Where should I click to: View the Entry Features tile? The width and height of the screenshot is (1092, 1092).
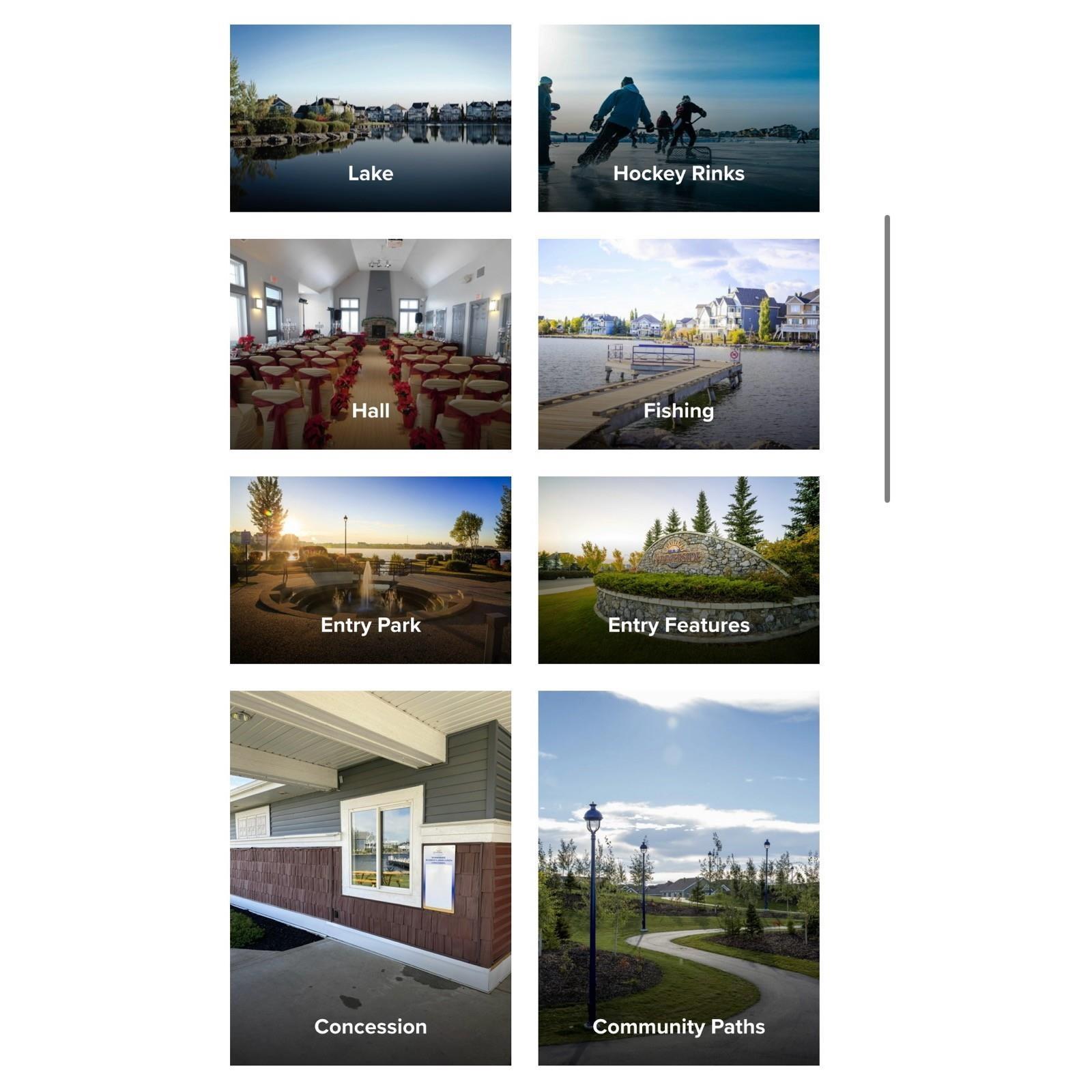pyautogui.click(x=678, y=569)
